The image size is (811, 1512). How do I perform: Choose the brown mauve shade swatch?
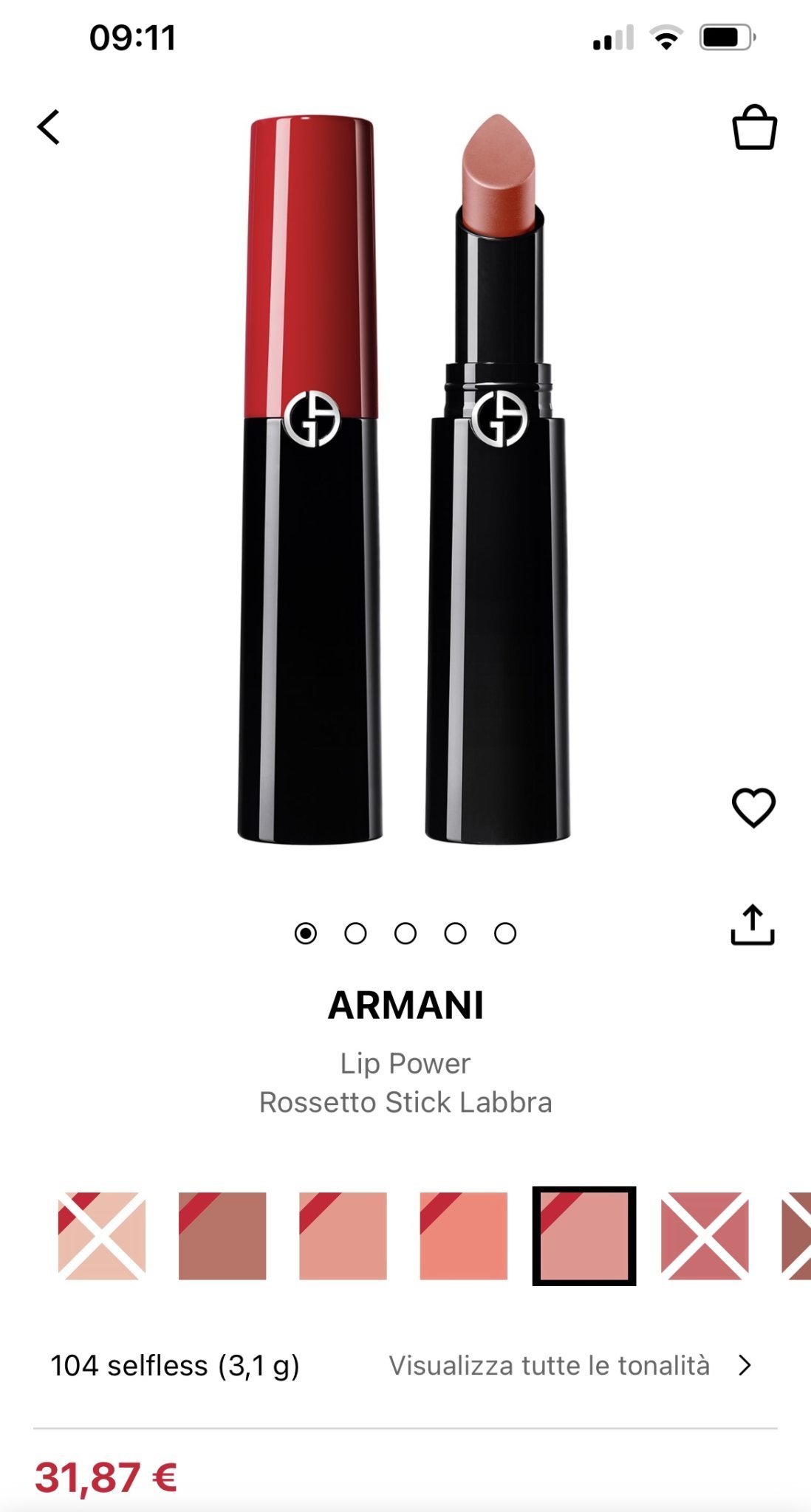(x=222, y=1236)
